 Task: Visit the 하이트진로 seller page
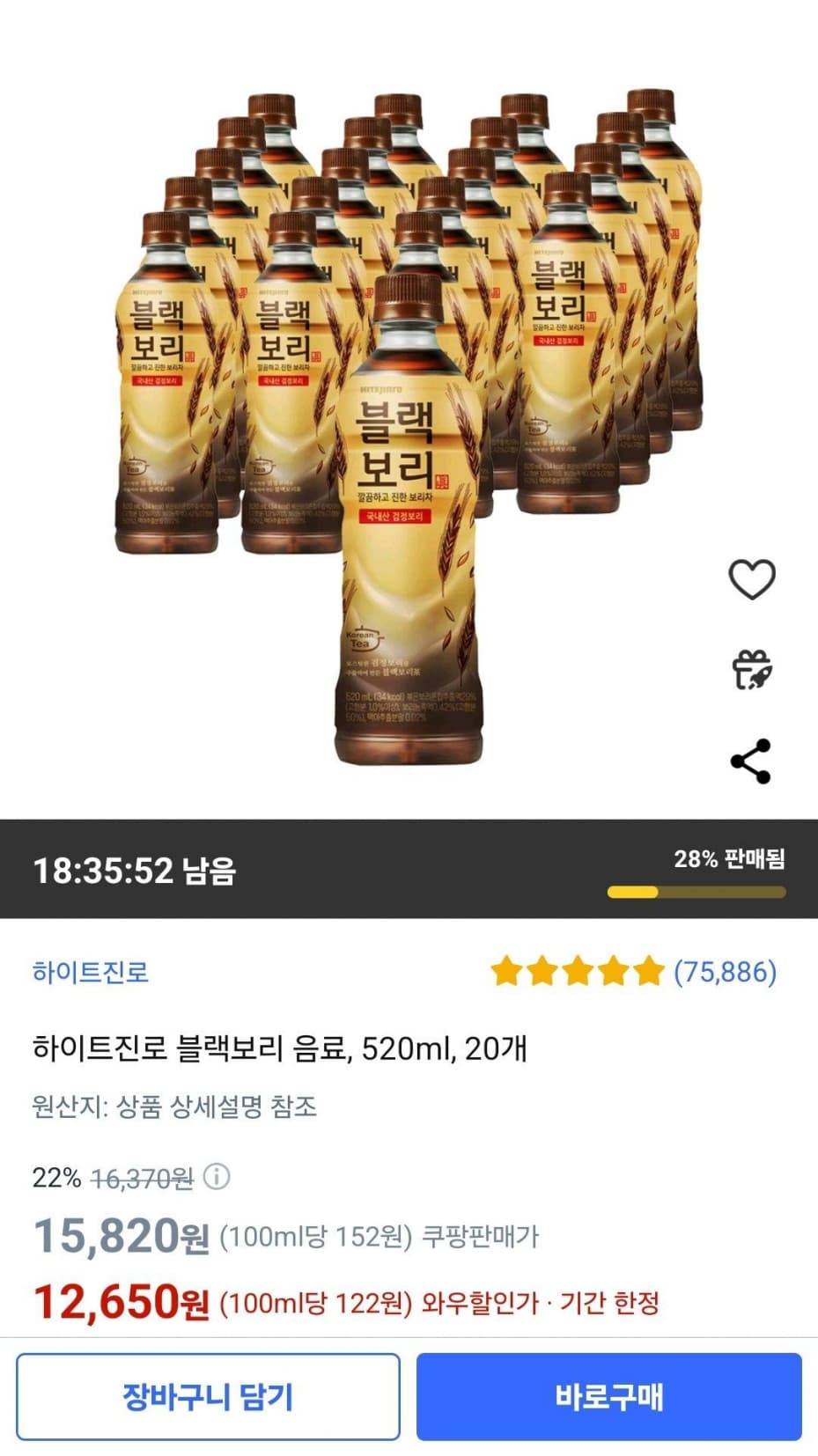91,973
